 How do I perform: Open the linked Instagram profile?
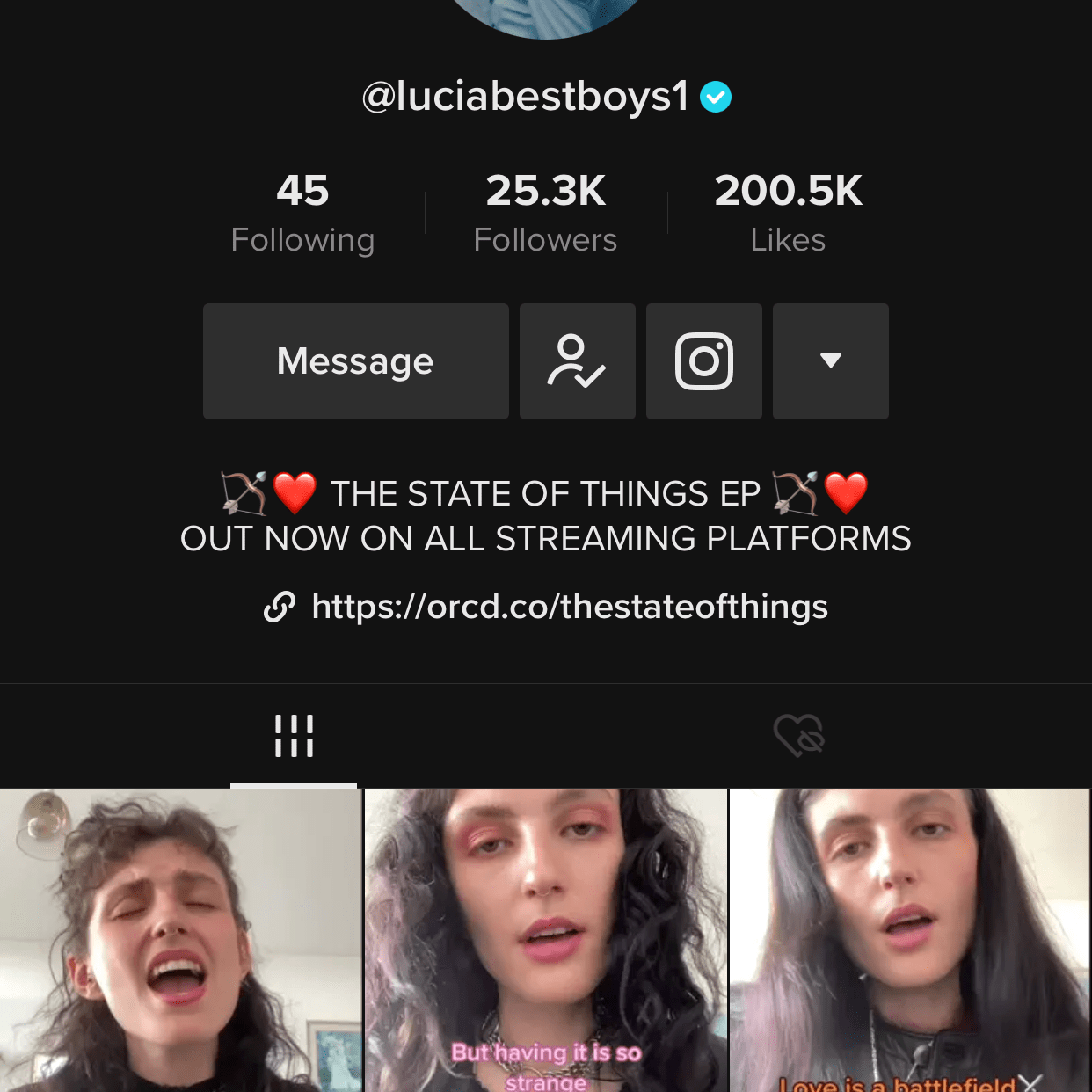point(703,361)
